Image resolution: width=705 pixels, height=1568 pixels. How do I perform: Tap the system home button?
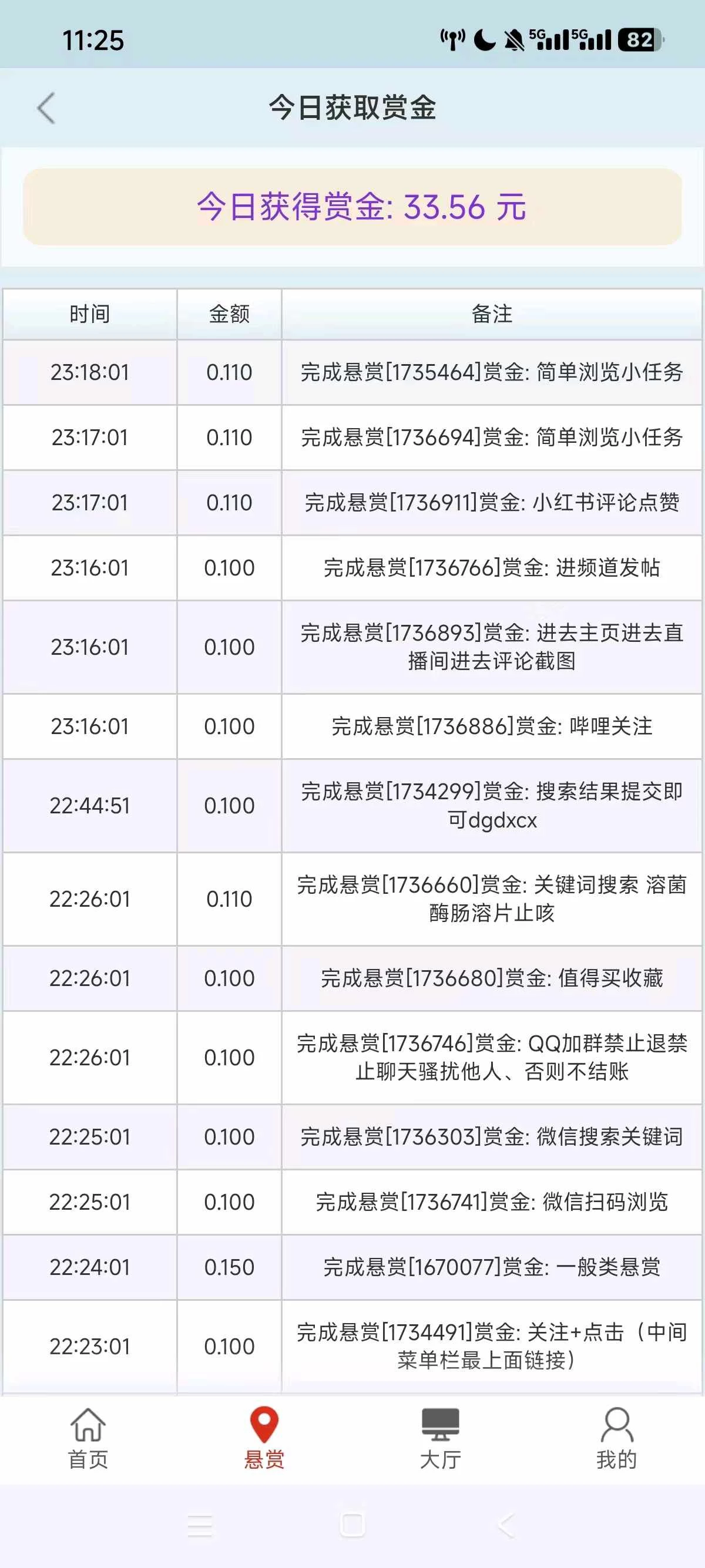click(x=352, y=1525)
